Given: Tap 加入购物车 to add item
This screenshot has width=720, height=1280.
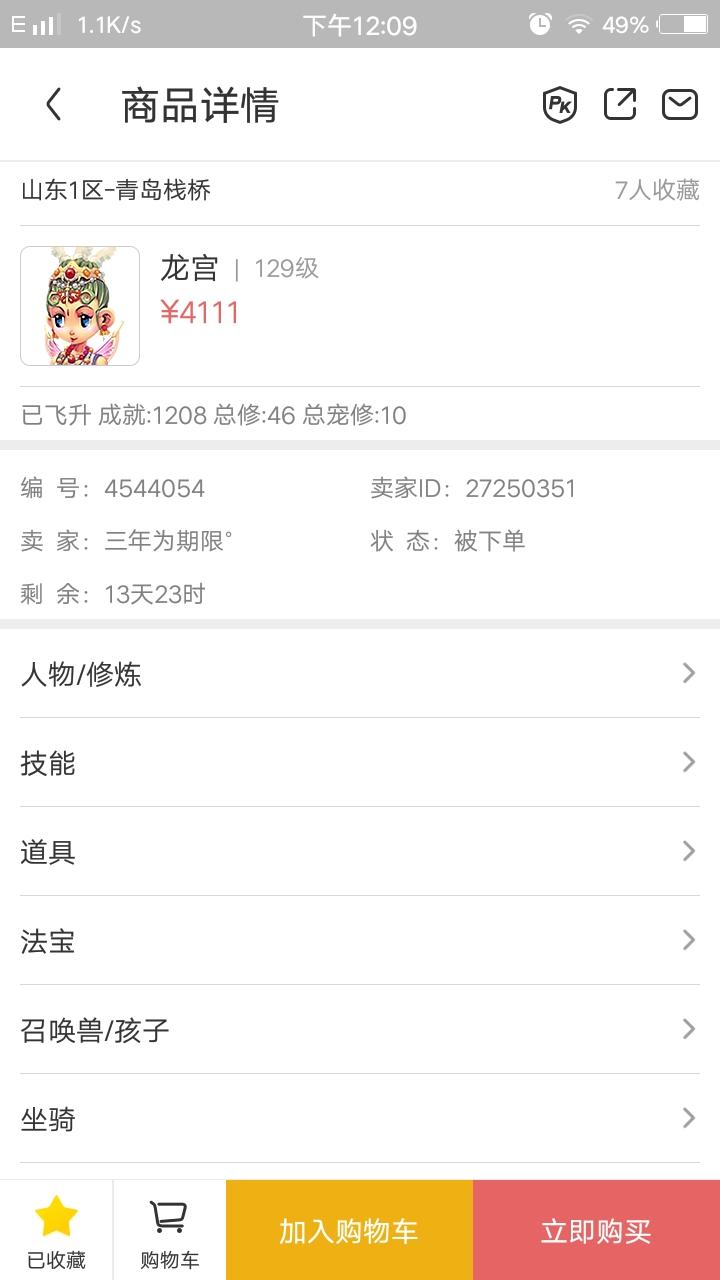Looking at the screenshot, I should tap(349, 1230).
